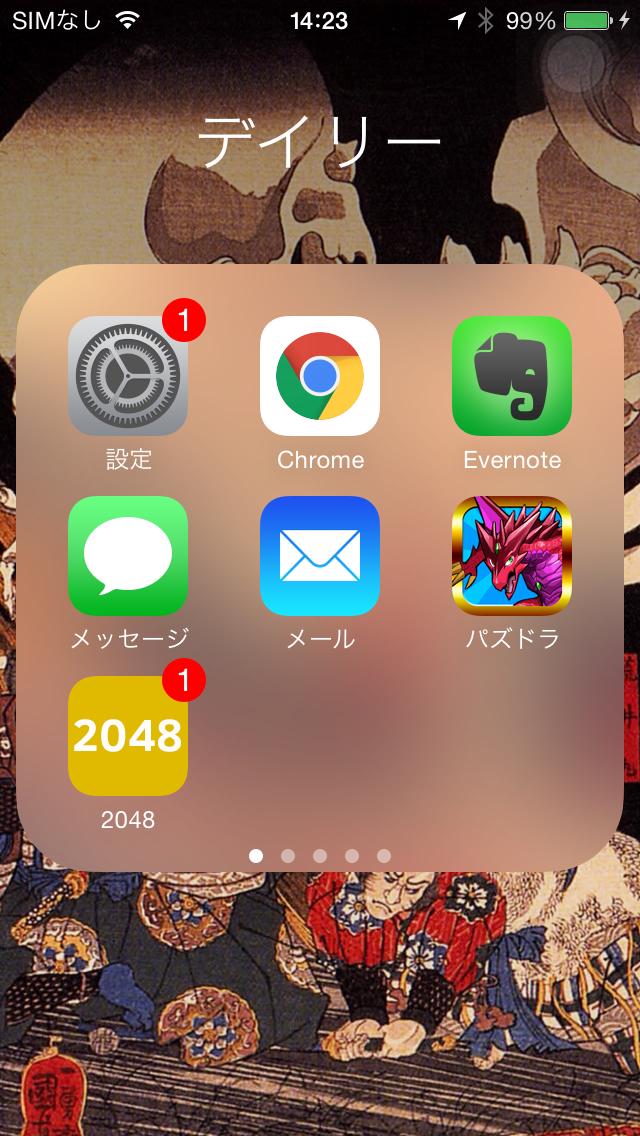
Task: Open the メール app
Action: (x=320, y=556)
